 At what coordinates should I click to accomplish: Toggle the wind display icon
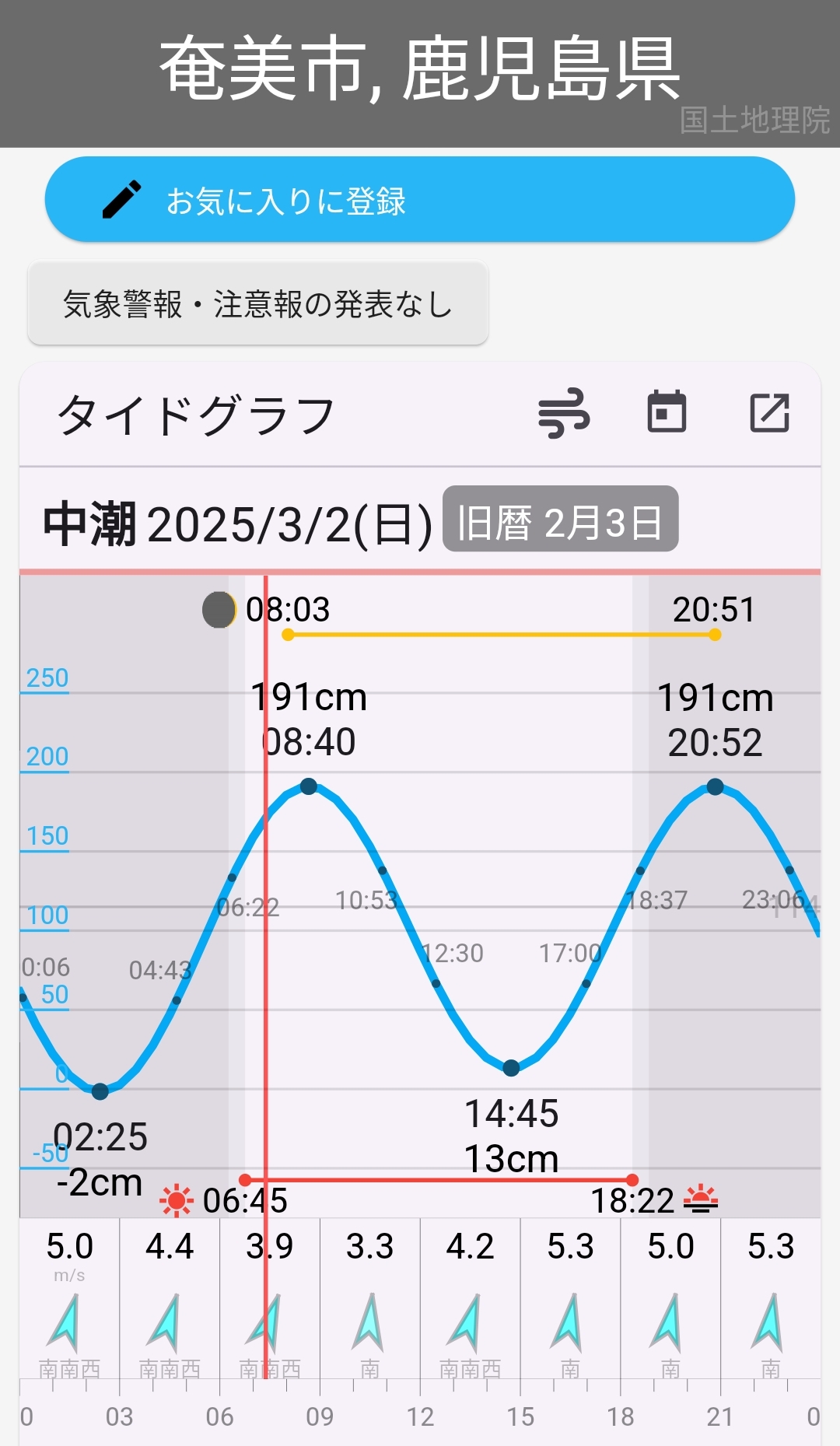564,413
